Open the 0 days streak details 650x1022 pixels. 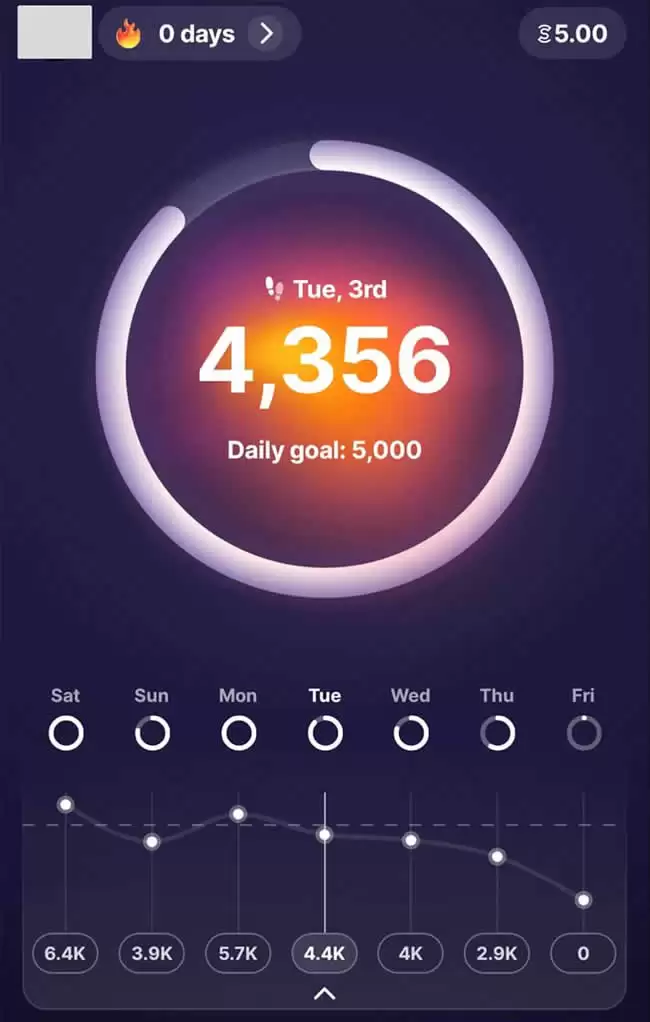[200, 34]
